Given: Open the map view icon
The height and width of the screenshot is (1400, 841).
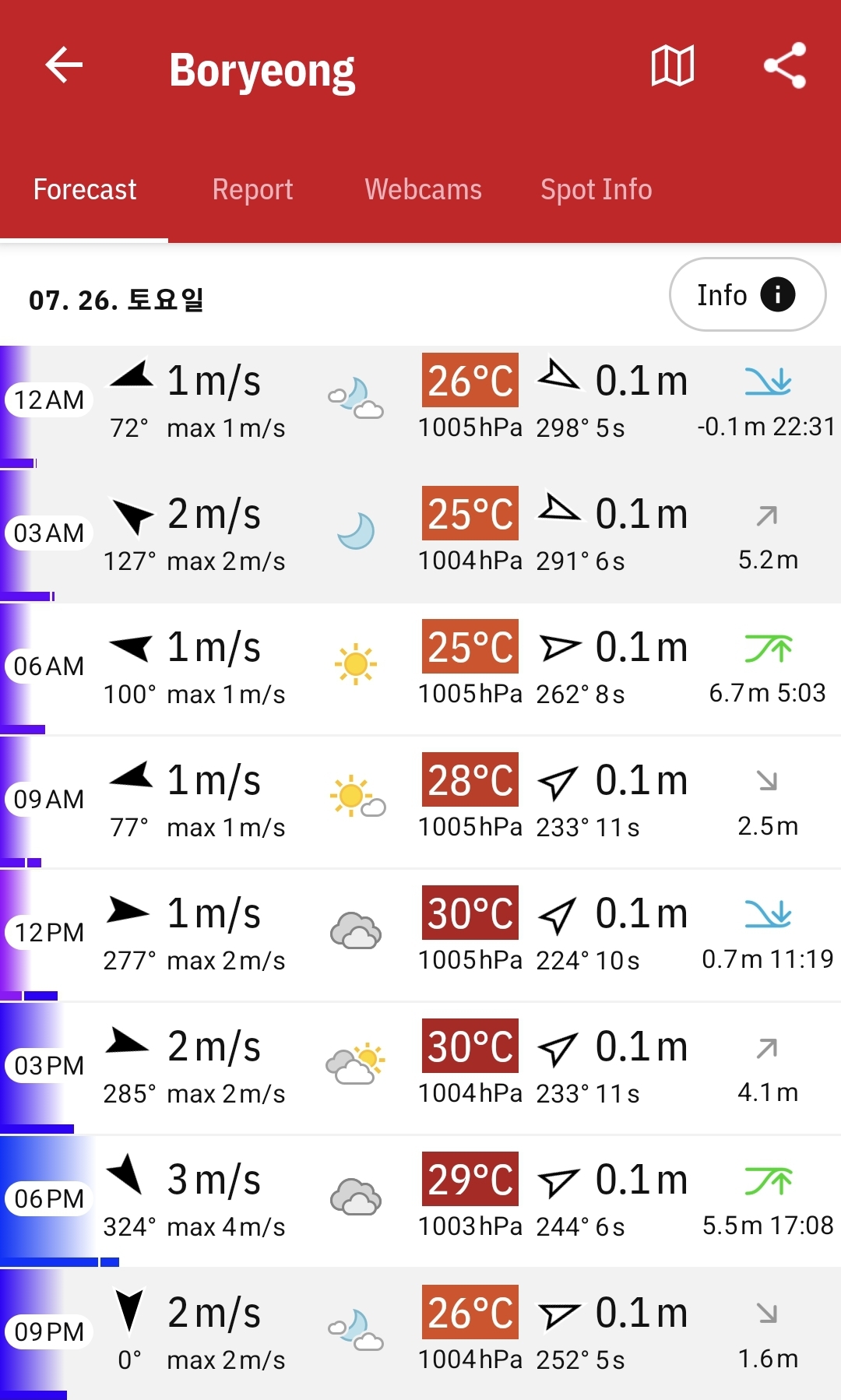Looking at the screenshot, I should tap(673, 65).
